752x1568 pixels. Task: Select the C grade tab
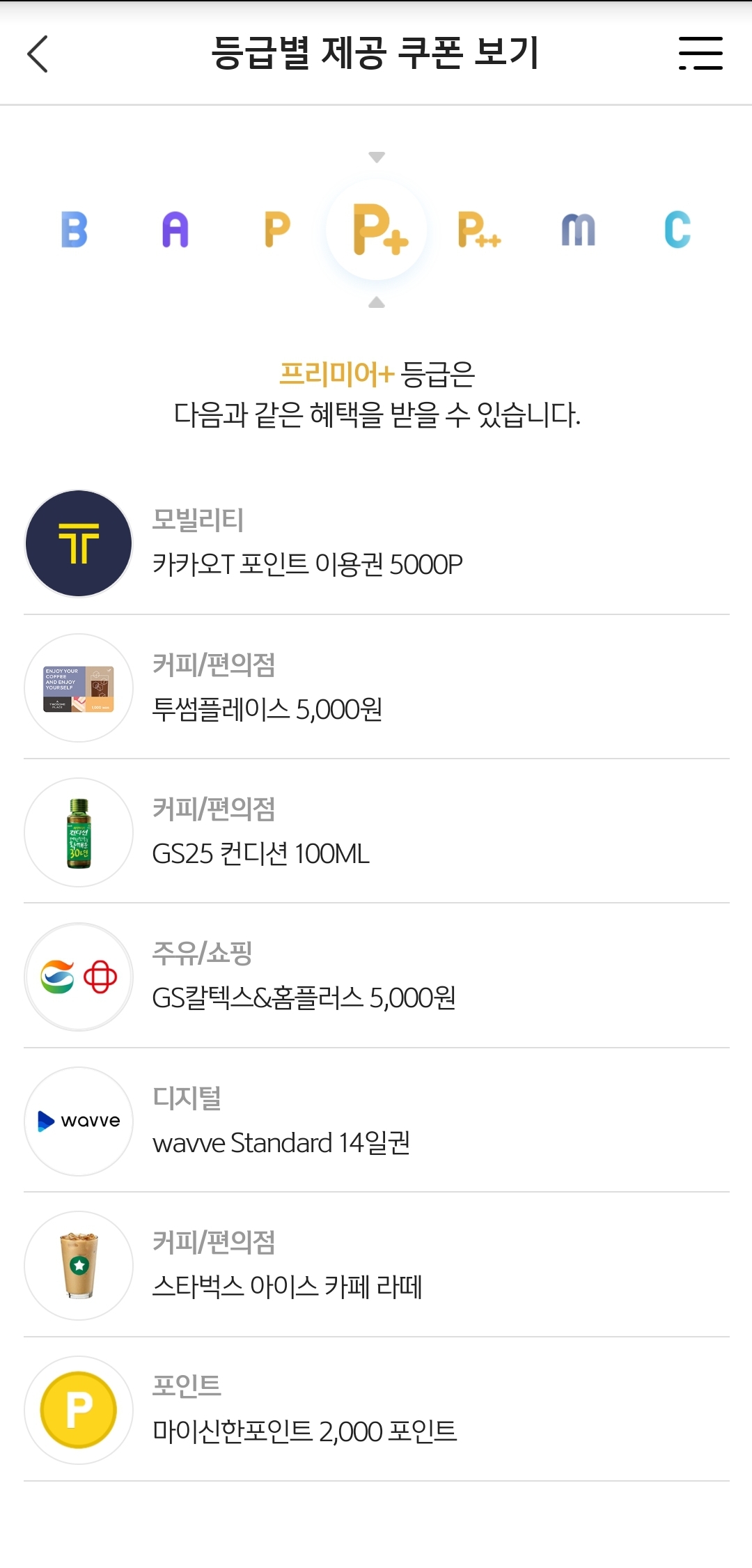(x=677, y=230)
